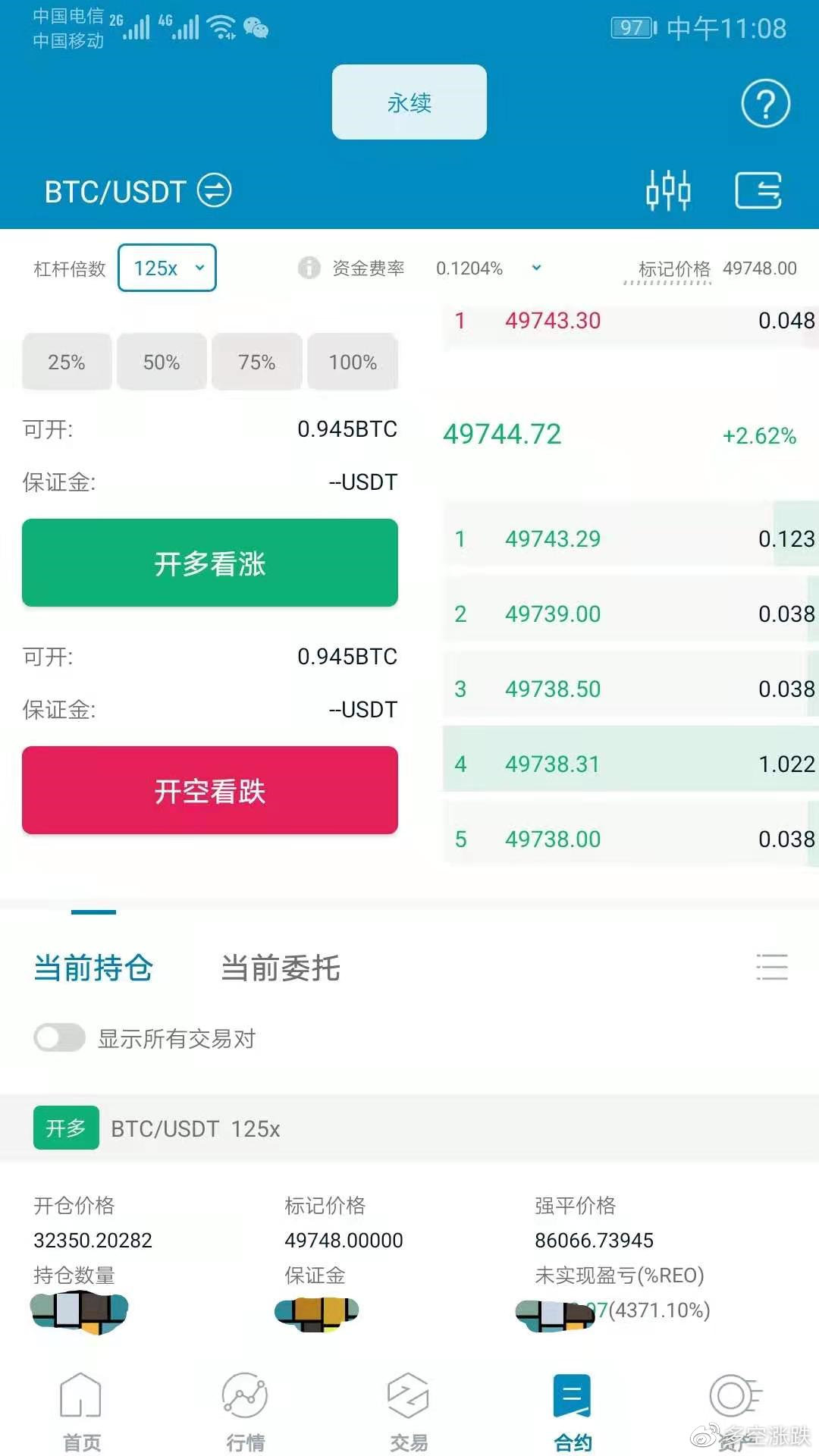Tap 开空看跌 to open short

(x=210, y=790)
